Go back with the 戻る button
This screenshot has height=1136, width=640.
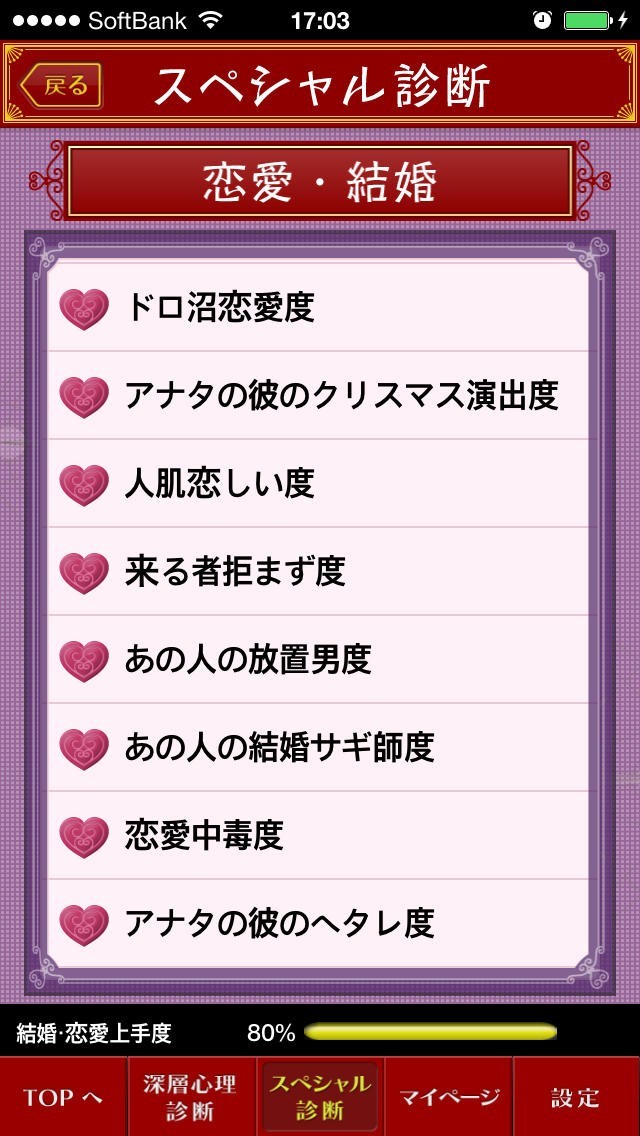[60, 85]
